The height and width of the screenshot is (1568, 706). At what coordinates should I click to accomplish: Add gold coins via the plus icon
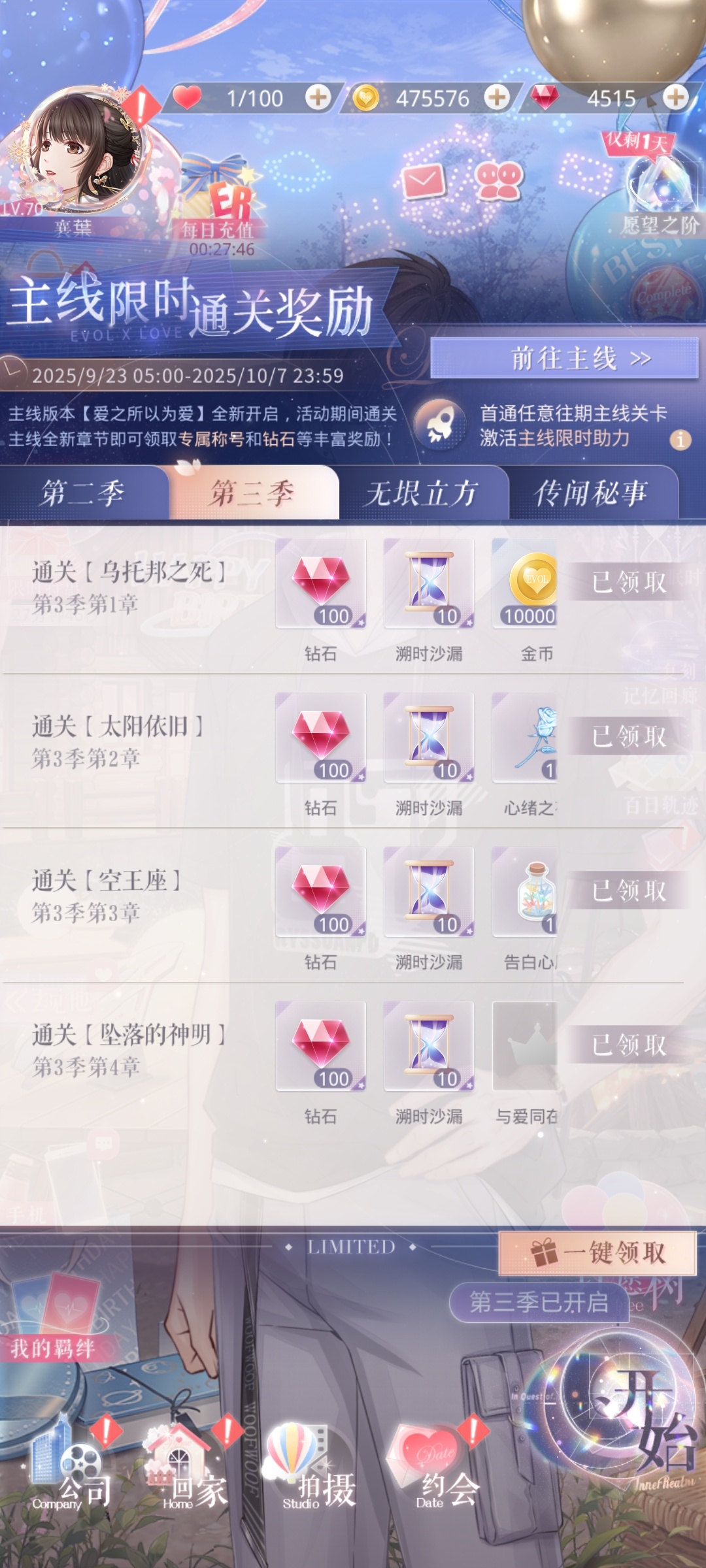click(497, 98)
